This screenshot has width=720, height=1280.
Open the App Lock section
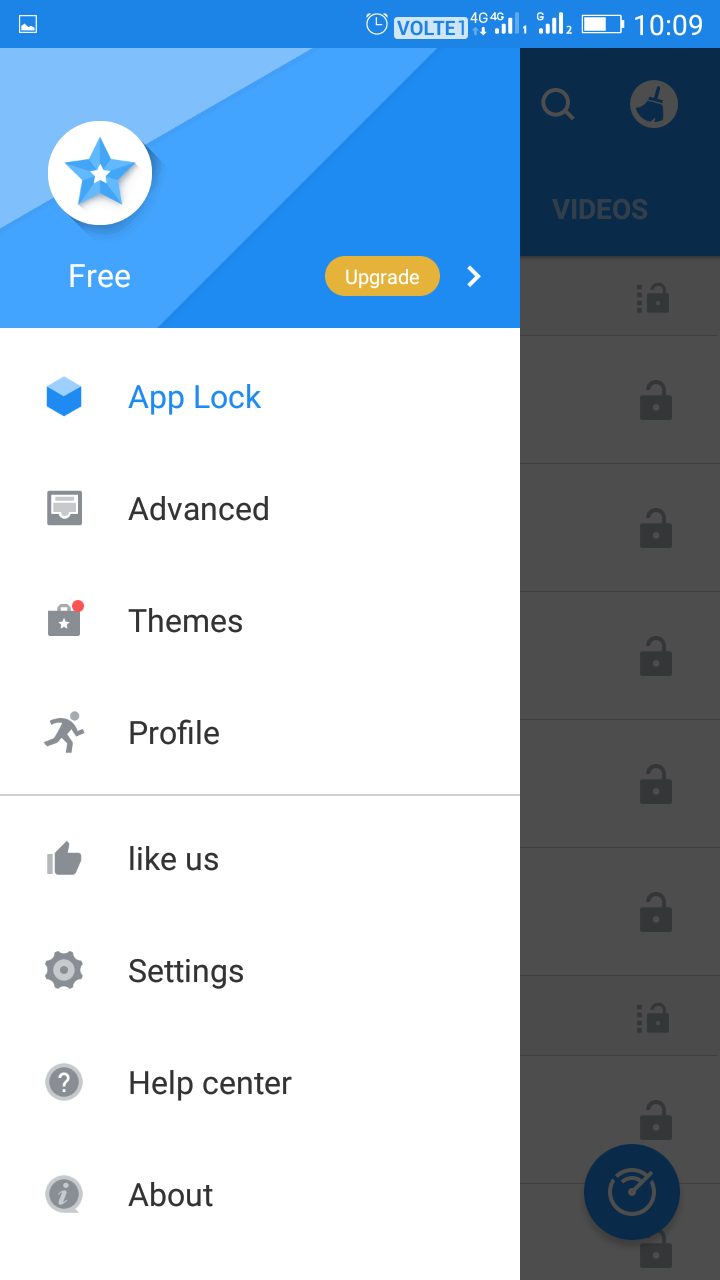260,397
